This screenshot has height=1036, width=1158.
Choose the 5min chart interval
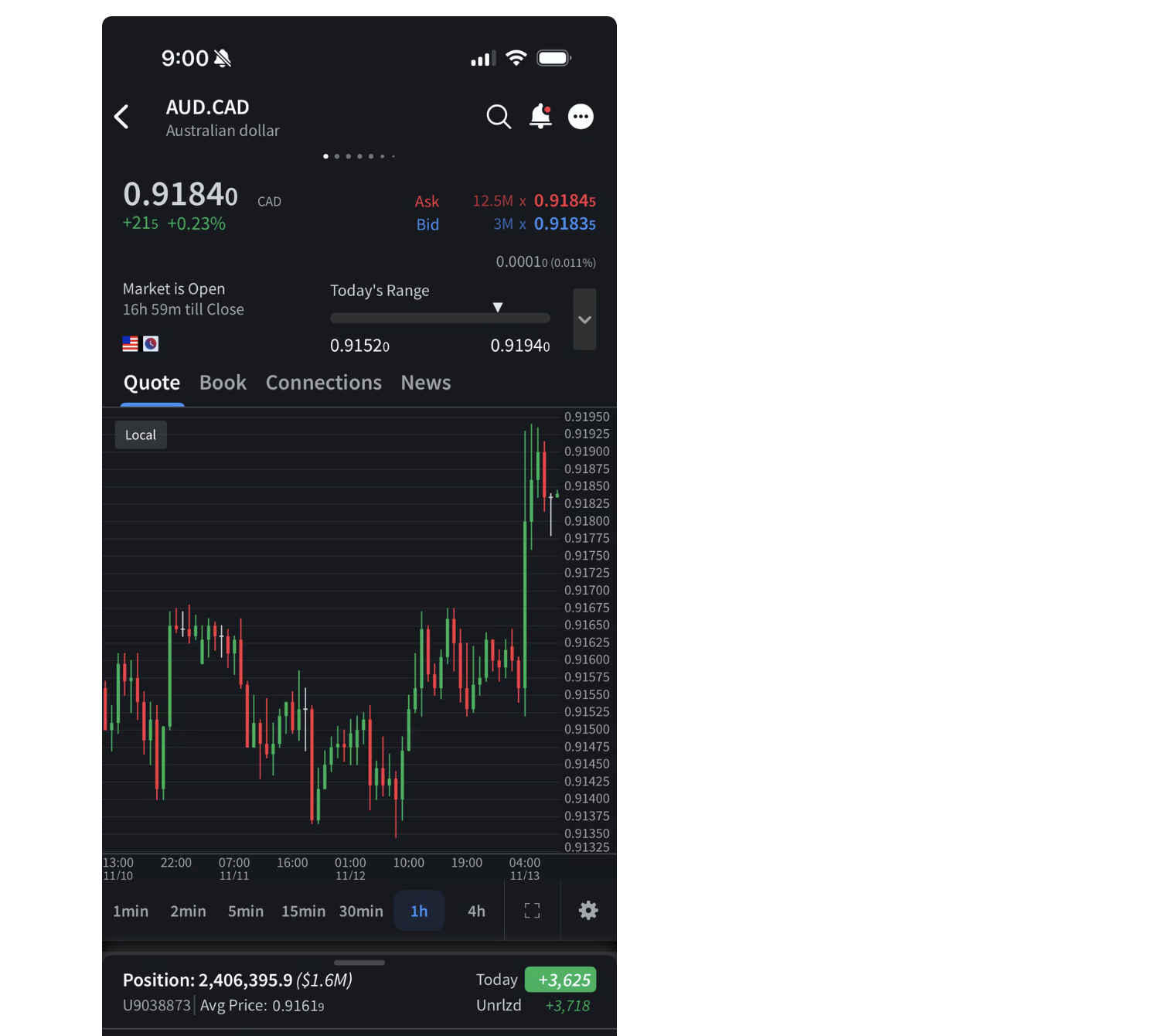[x=245, y=911]
